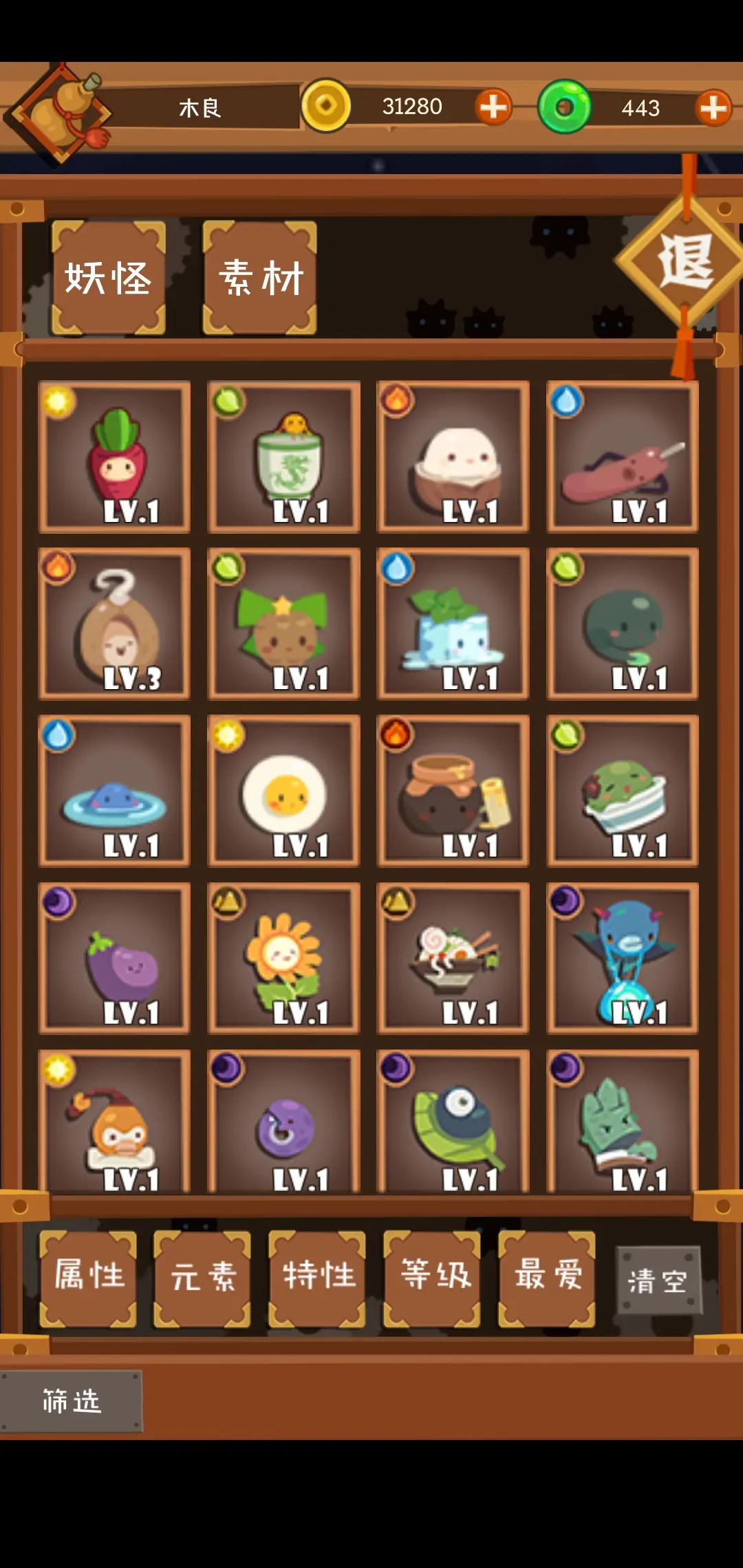Open the sunflower monster card
The width and height of the screenshot is (743, 1568).
(x=283, y=958)
